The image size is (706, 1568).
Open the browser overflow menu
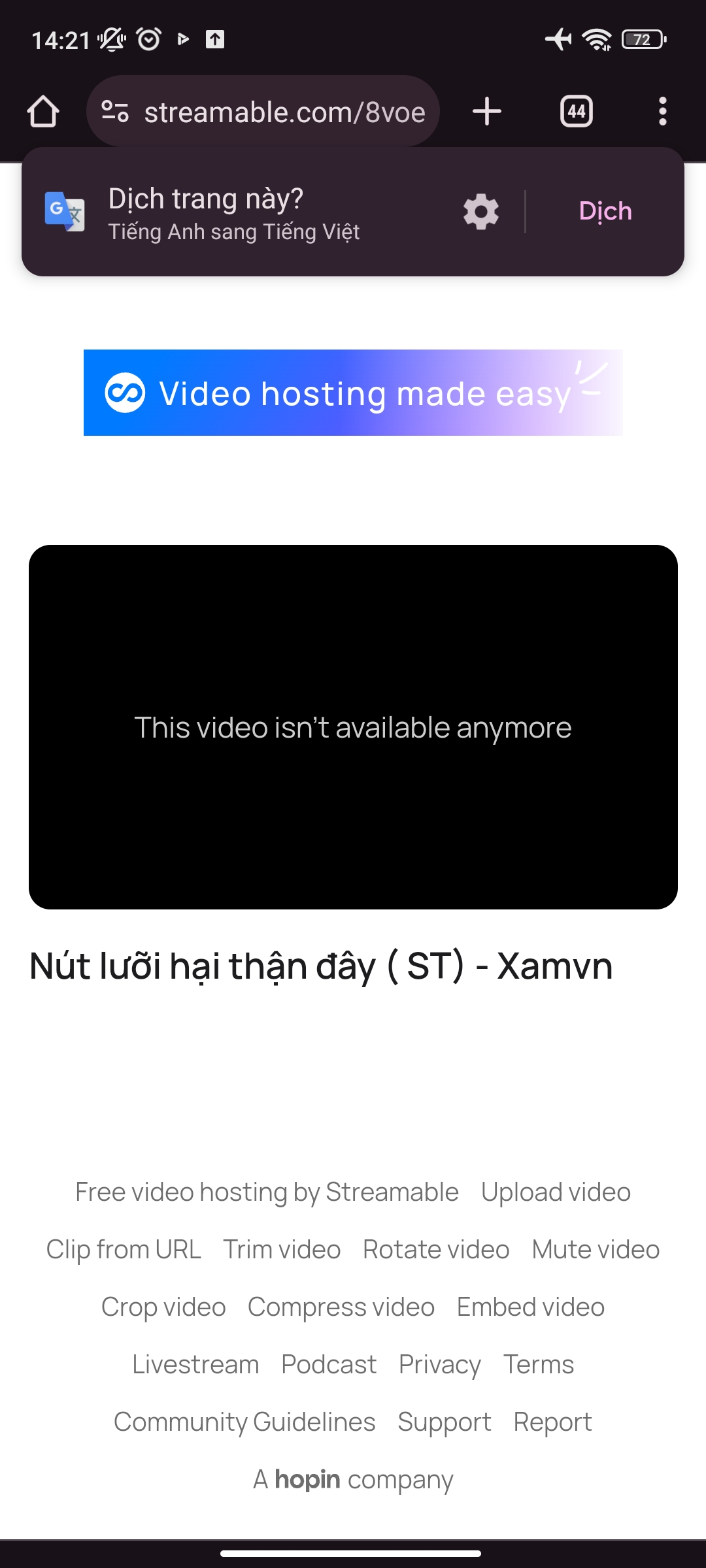coord(662,112)
